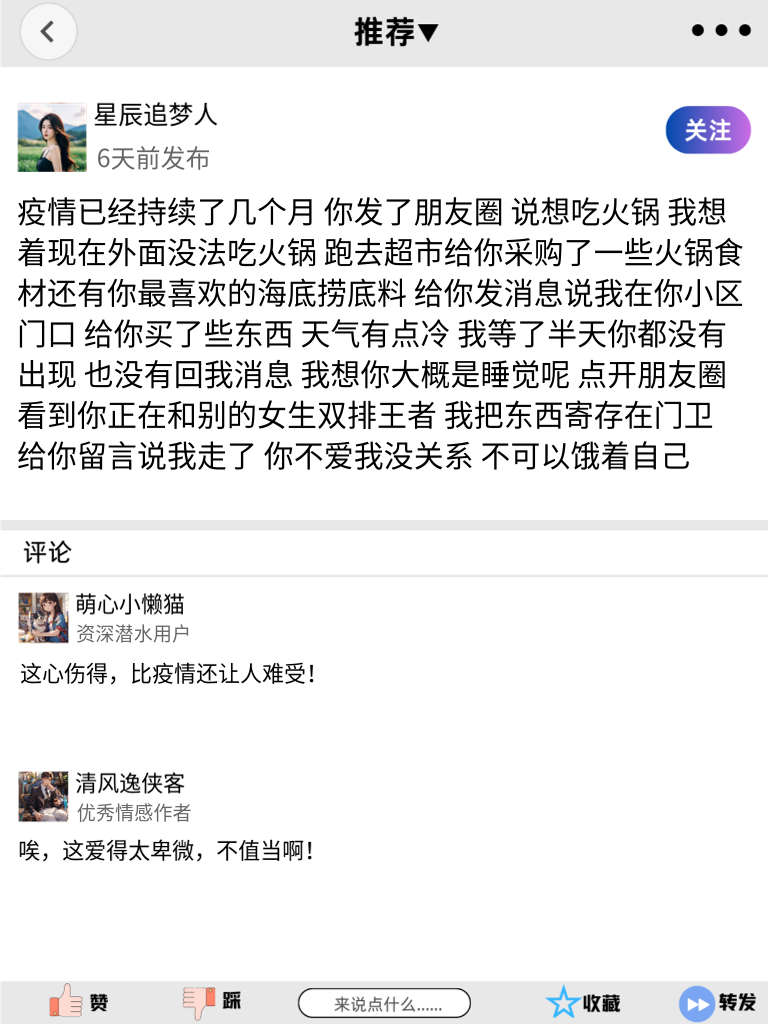The width and height of the screenshot is (768, 1024).
Task: Tap the thumbs-down 踩 dislike icon
Action: [x=198, y=1000]
